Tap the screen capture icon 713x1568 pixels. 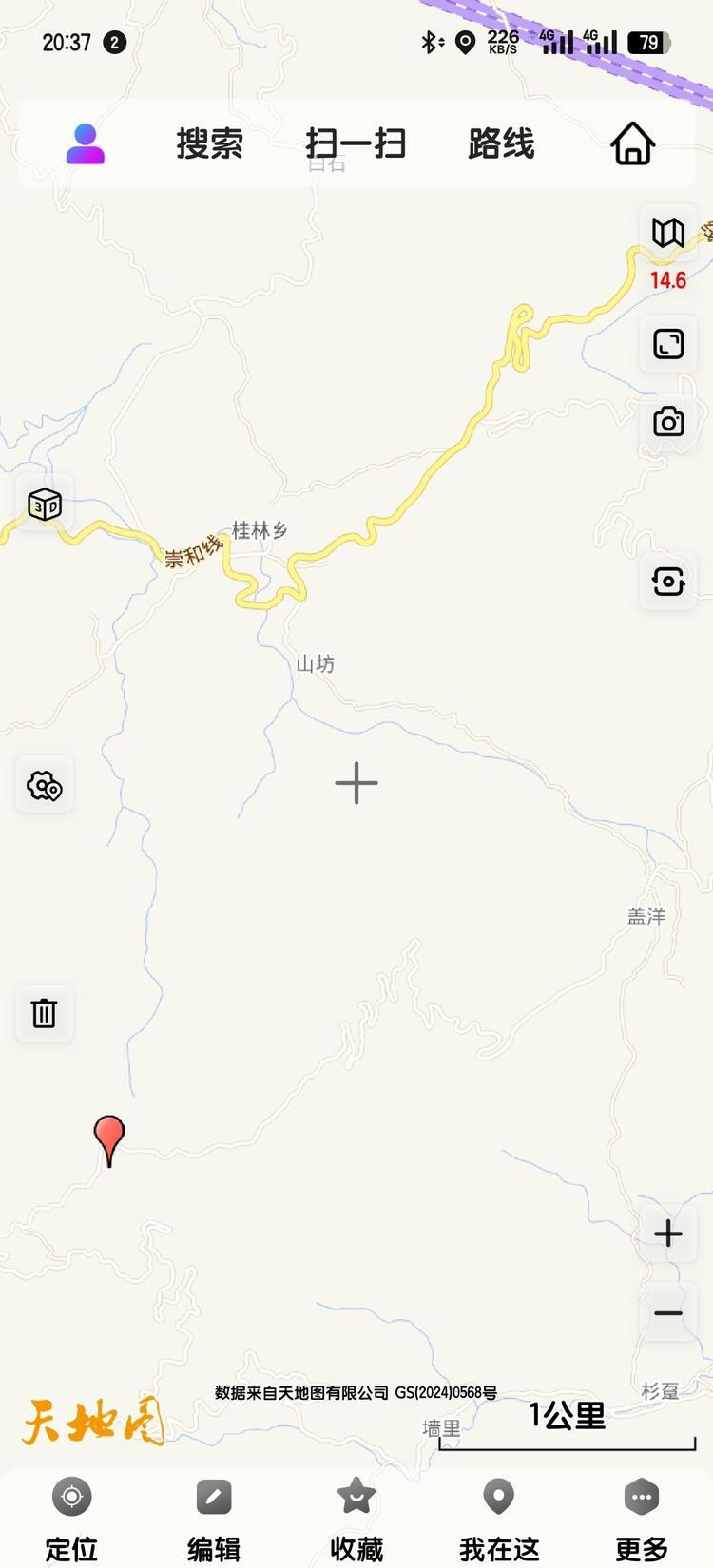(668, 581)
